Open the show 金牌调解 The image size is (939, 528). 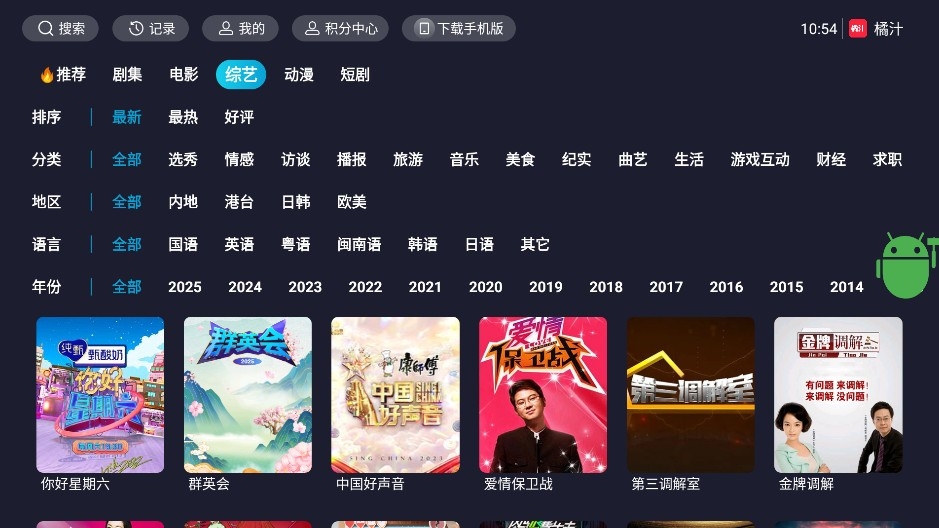[x=838, y=395]
